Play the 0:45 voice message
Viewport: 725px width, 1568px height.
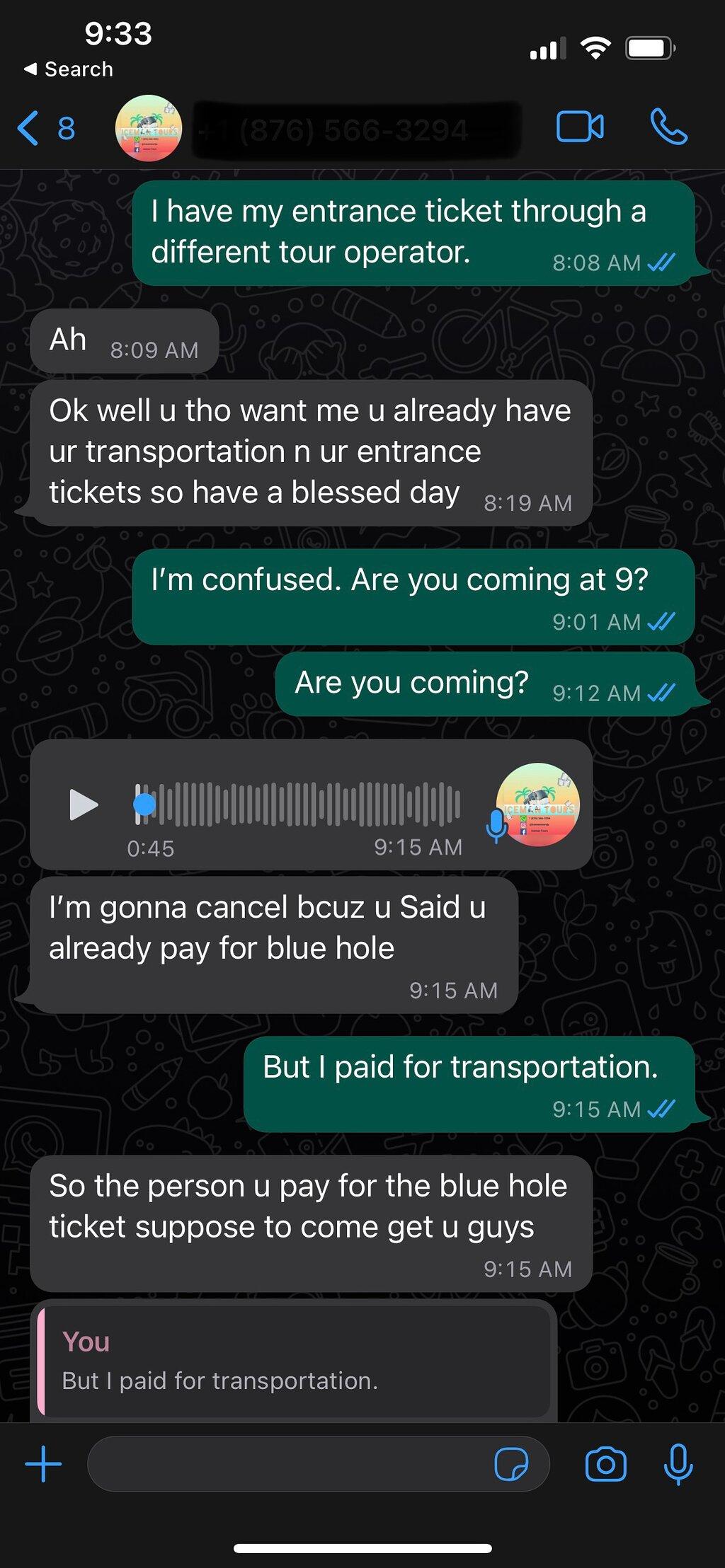pos(84,805)
